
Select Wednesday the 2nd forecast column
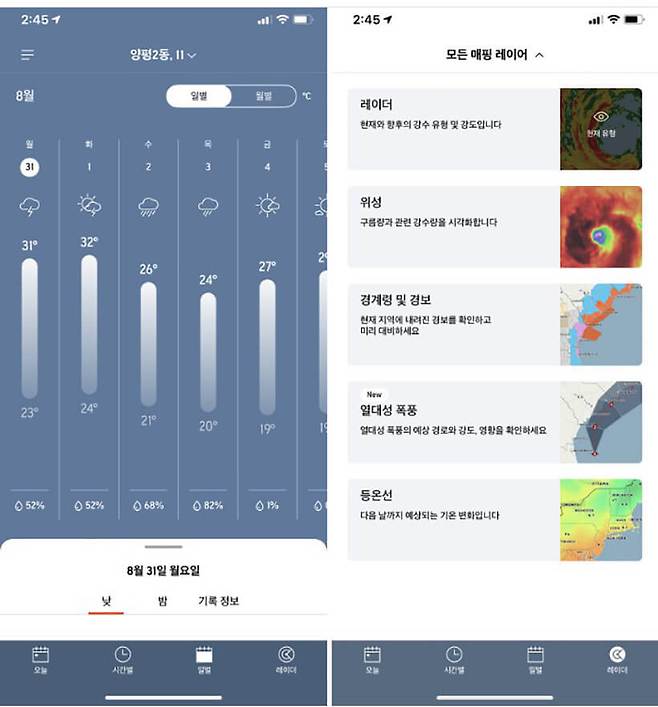148,329
